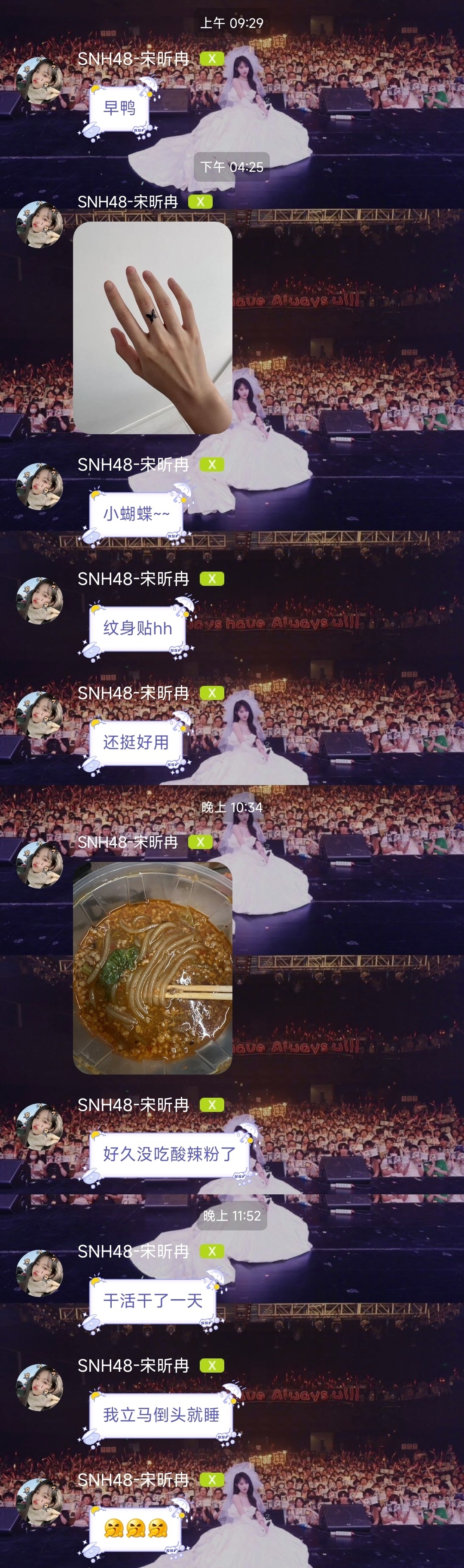Open the hand with butterfly tattoo photo
Viewport: 464px width, 1568px height.
coord(152,328)
